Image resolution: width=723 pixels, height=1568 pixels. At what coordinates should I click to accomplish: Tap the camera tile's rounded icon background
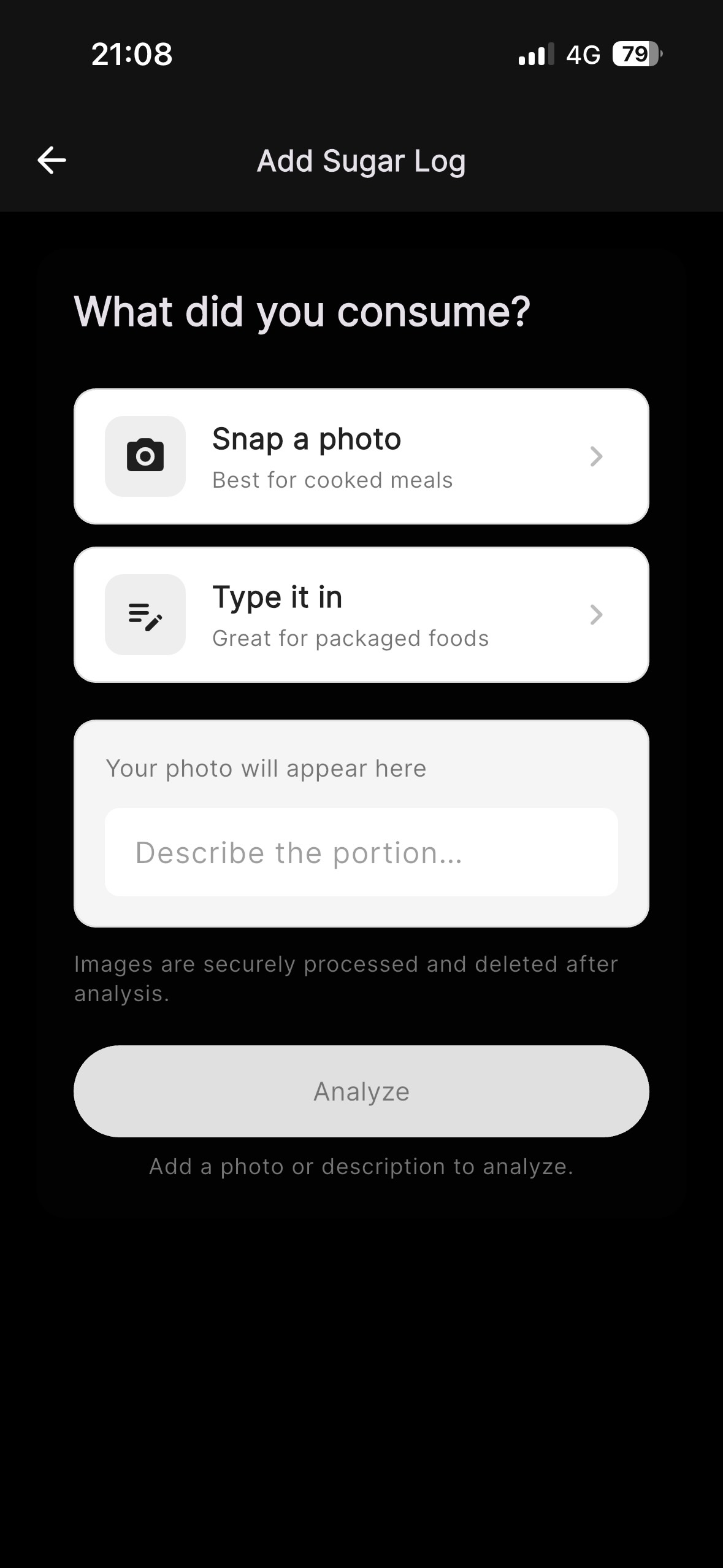145,456
